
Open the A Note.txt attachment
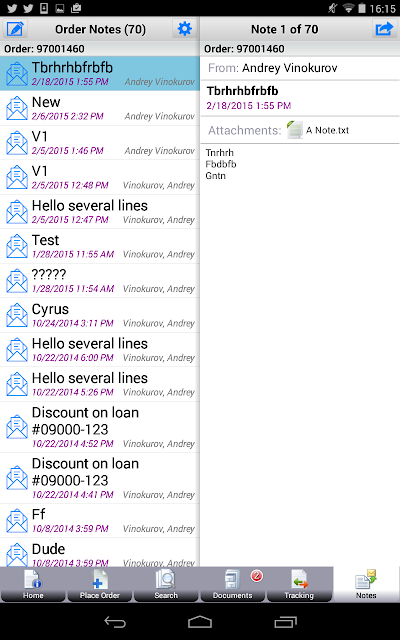pos(318,130)
